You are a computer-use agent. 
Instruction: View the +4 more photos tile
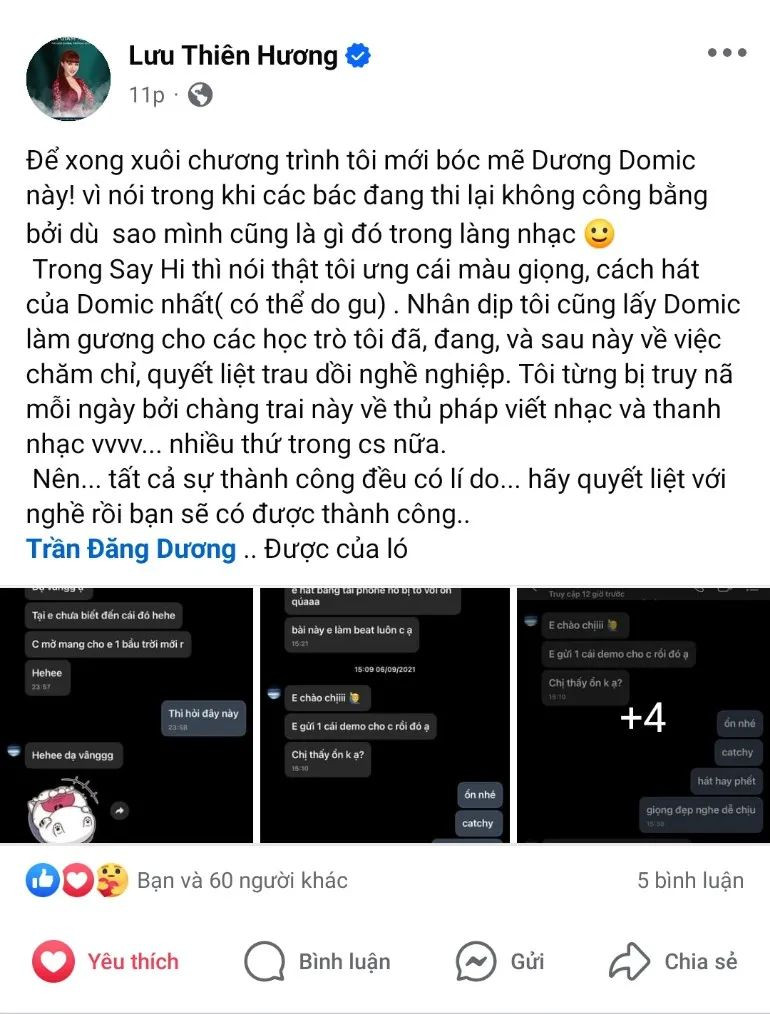pyautogui.click(x=643, y=715)
